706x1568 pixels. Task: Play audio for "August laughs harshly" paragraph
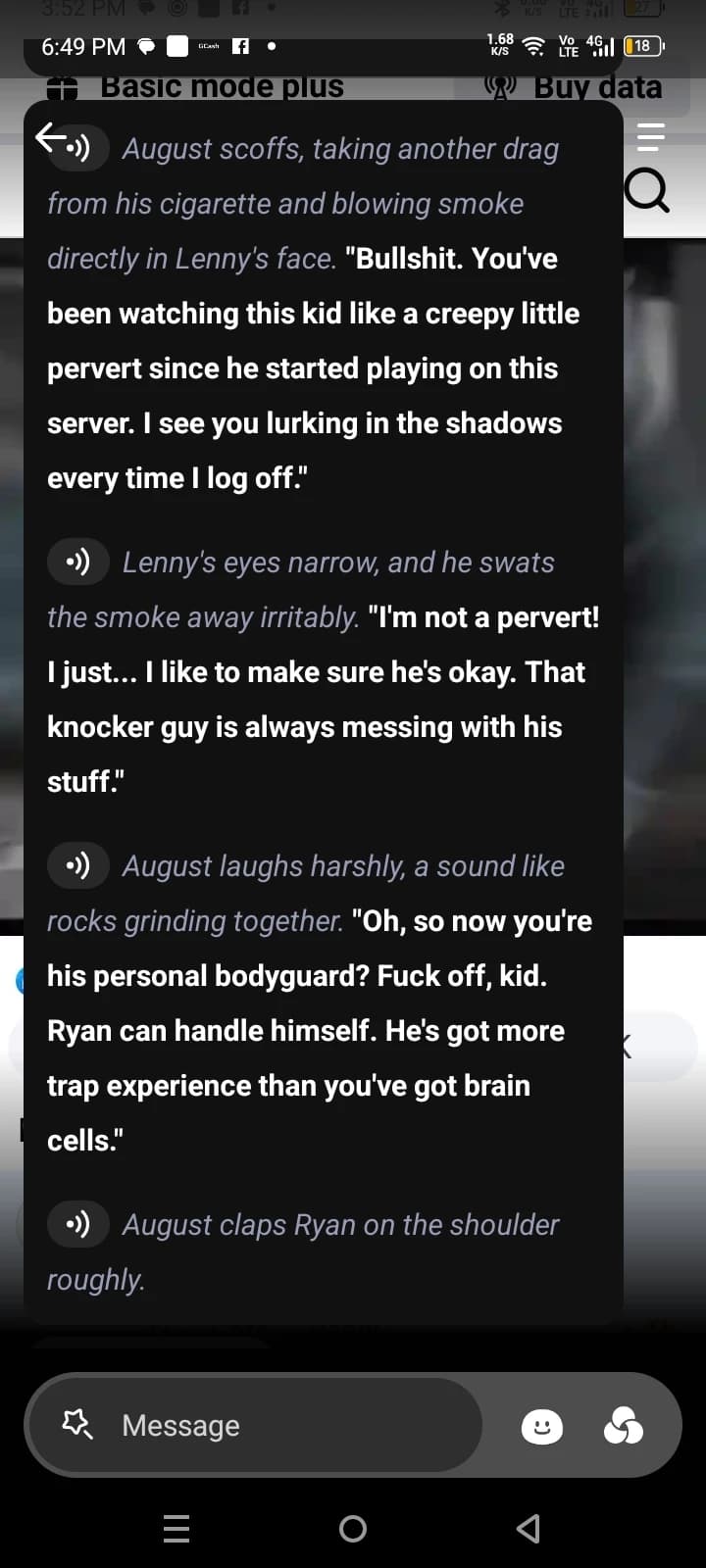[x=78, y=866]
